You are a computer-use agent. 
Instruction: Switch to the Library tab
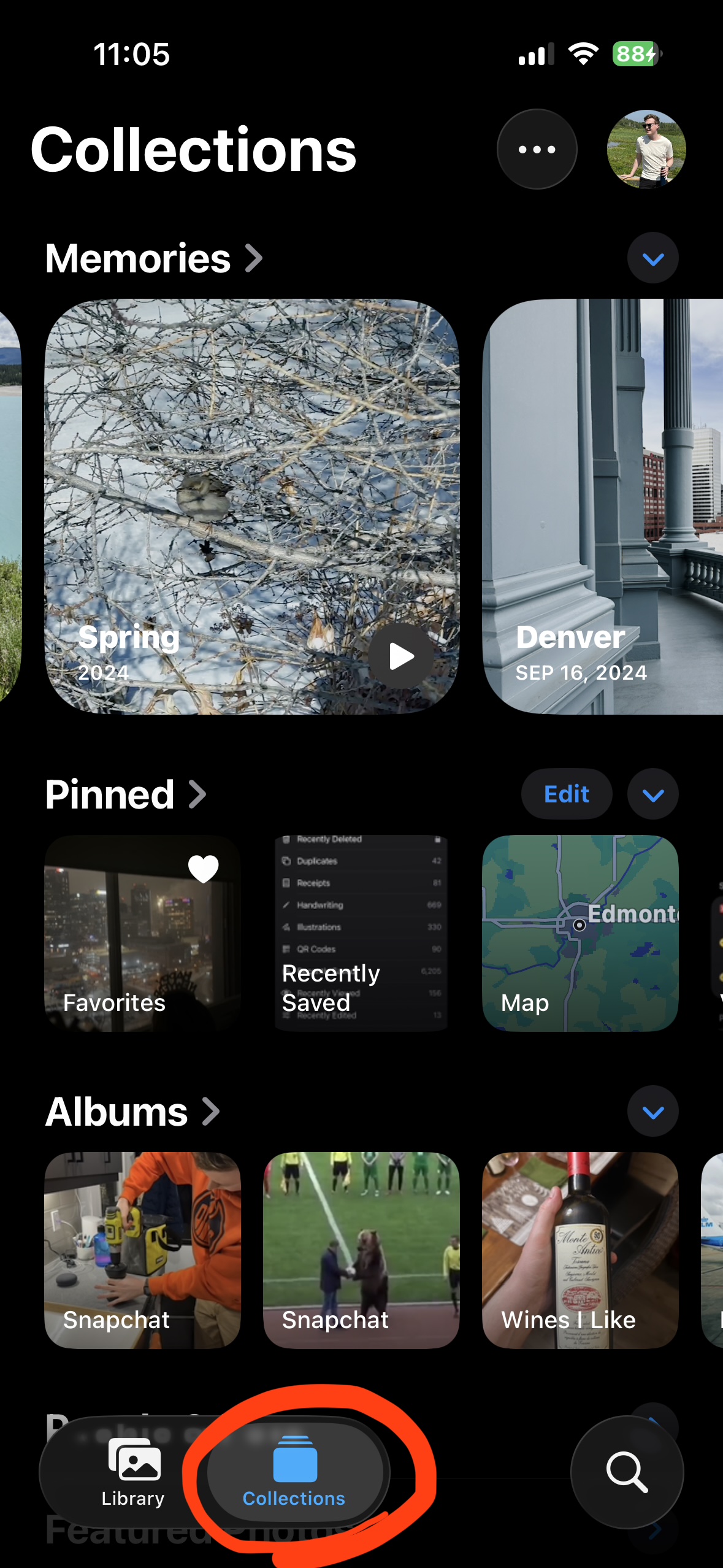(x=133, y=1472)
